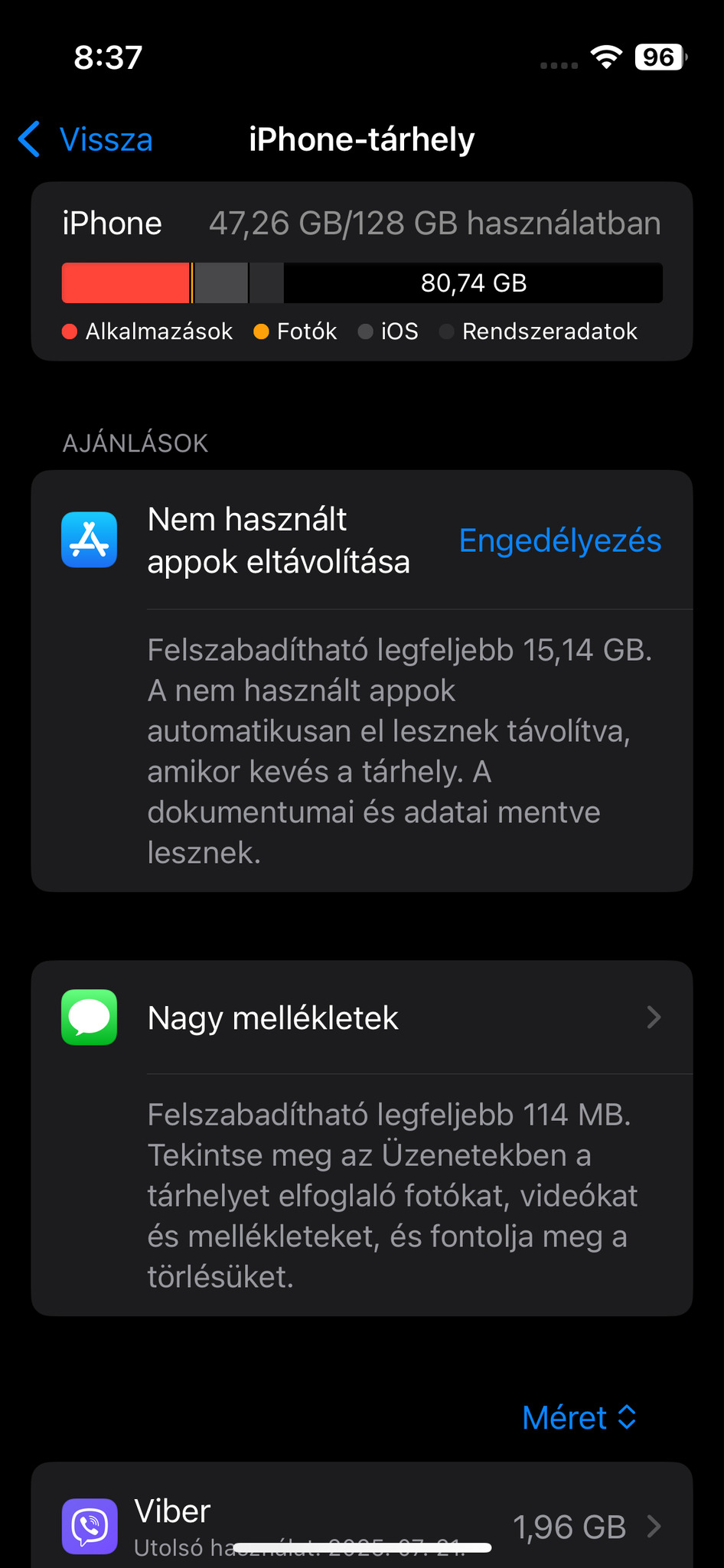
Task: Open Viber storage details
Action: coord(361,1525)
